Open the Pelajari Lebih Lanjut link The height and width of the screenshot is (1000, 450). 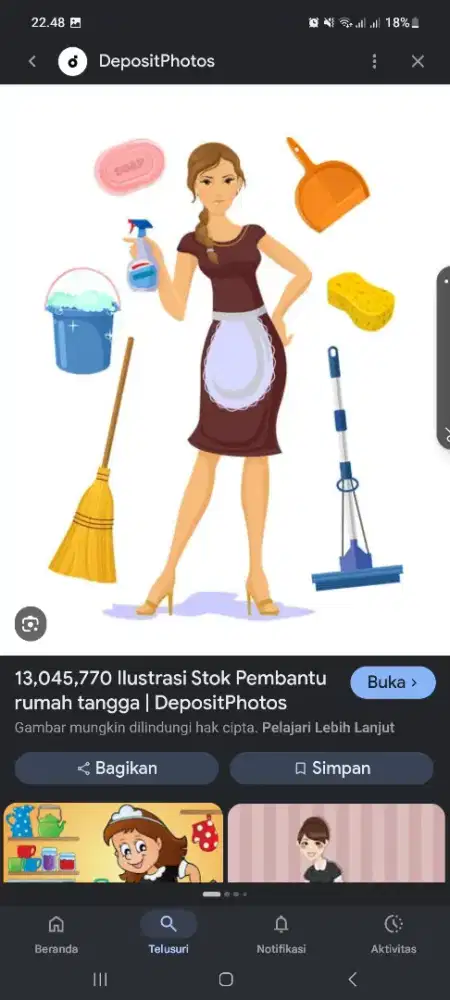click(328, 727)
